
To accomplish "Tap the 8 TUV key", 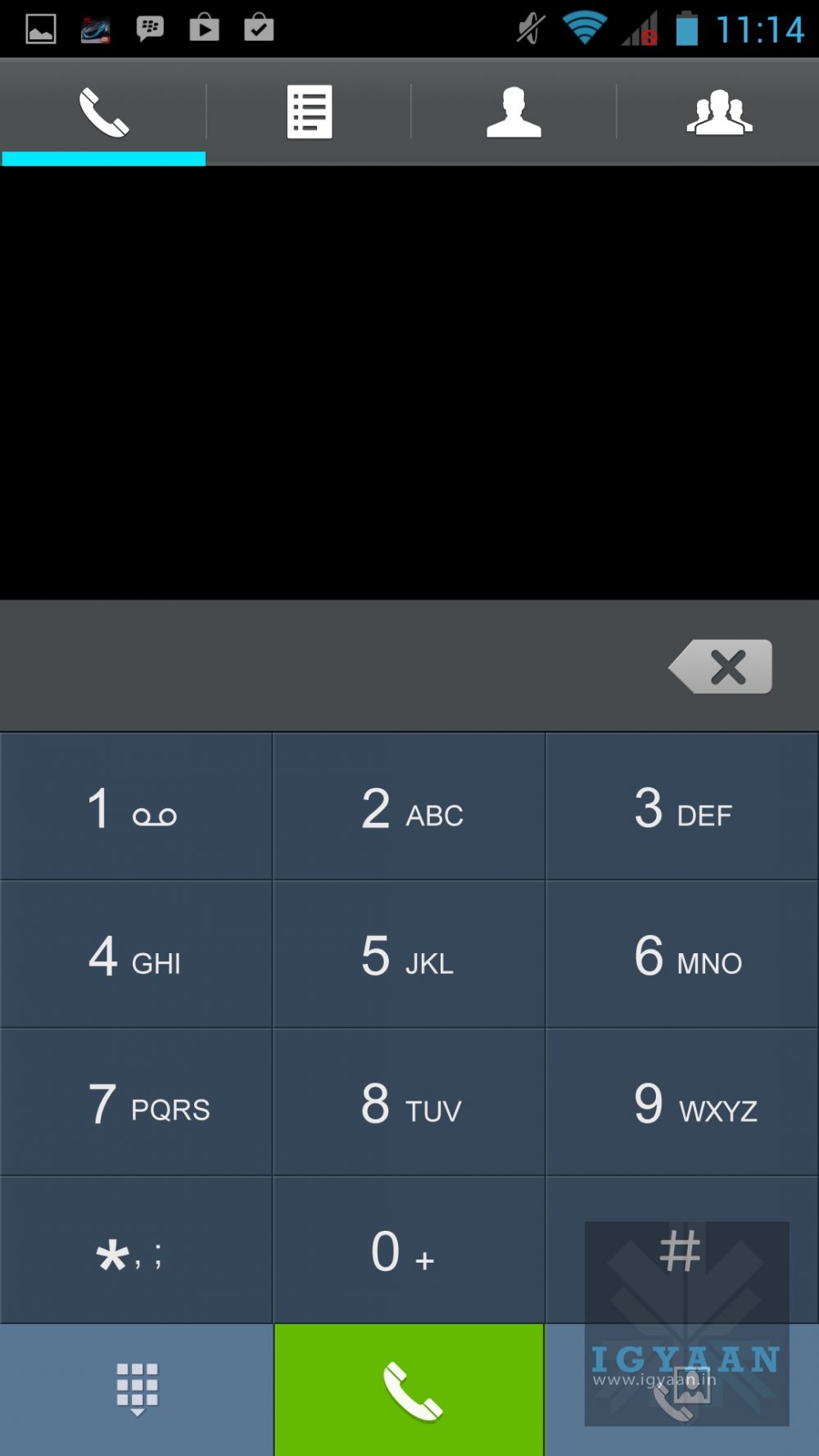I will point(409,1103).
